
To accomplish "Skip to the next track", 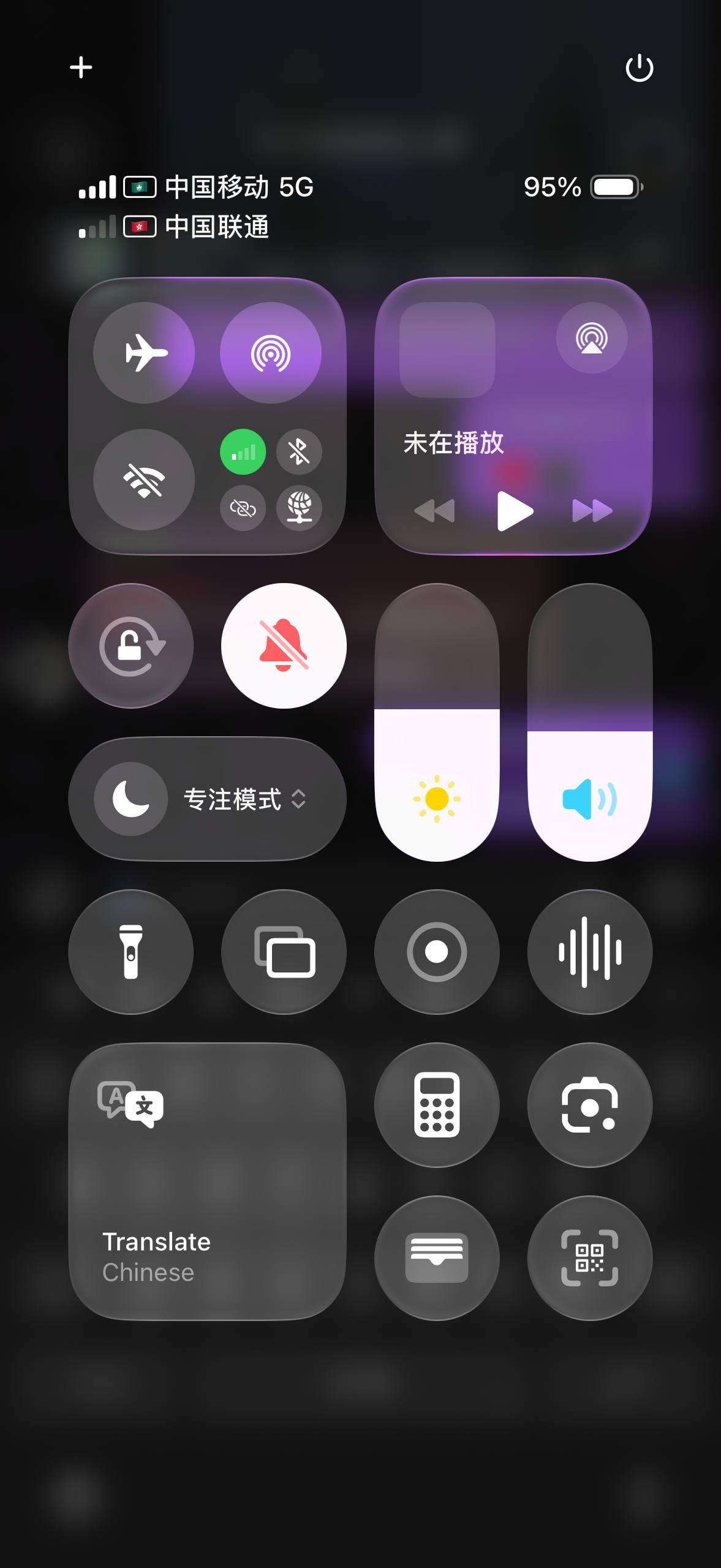I will (592, 510).
